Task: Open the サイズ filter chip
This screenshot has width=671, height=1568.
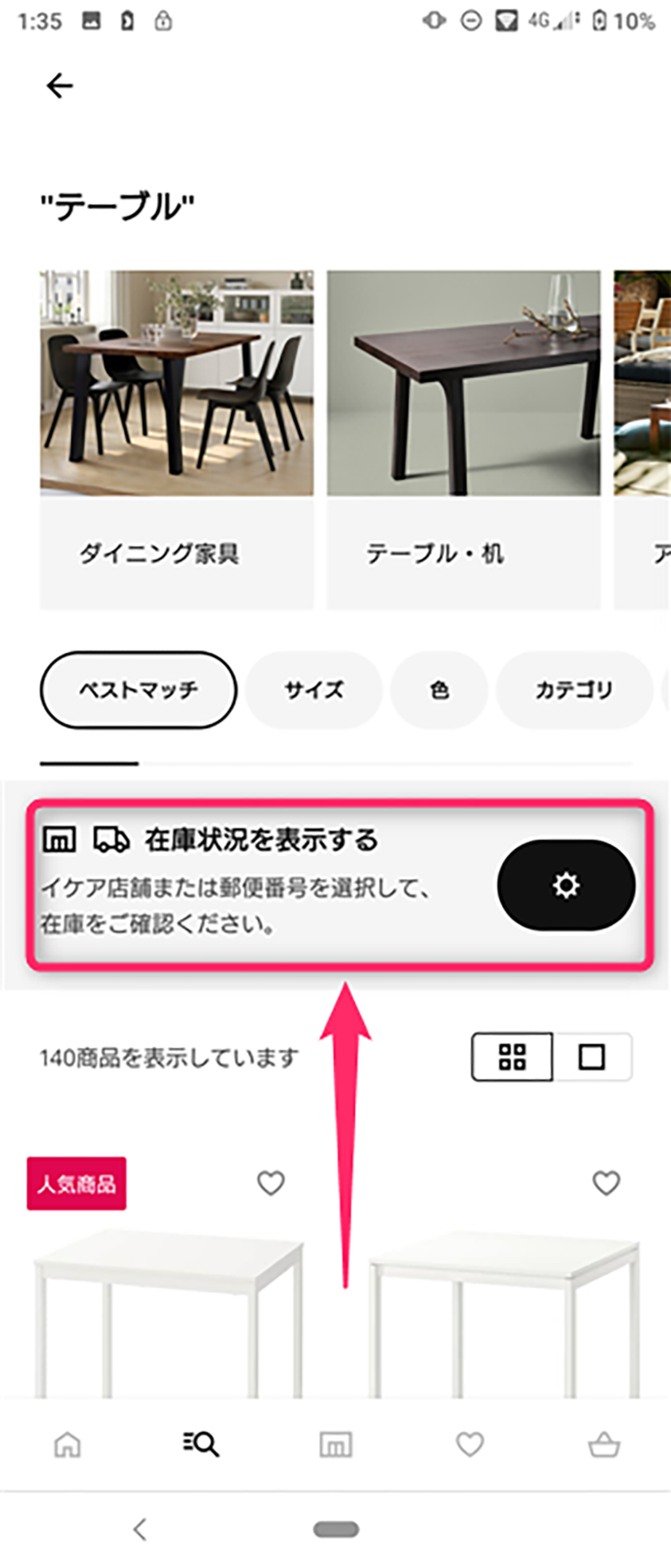Action: (x=314, y=690)
